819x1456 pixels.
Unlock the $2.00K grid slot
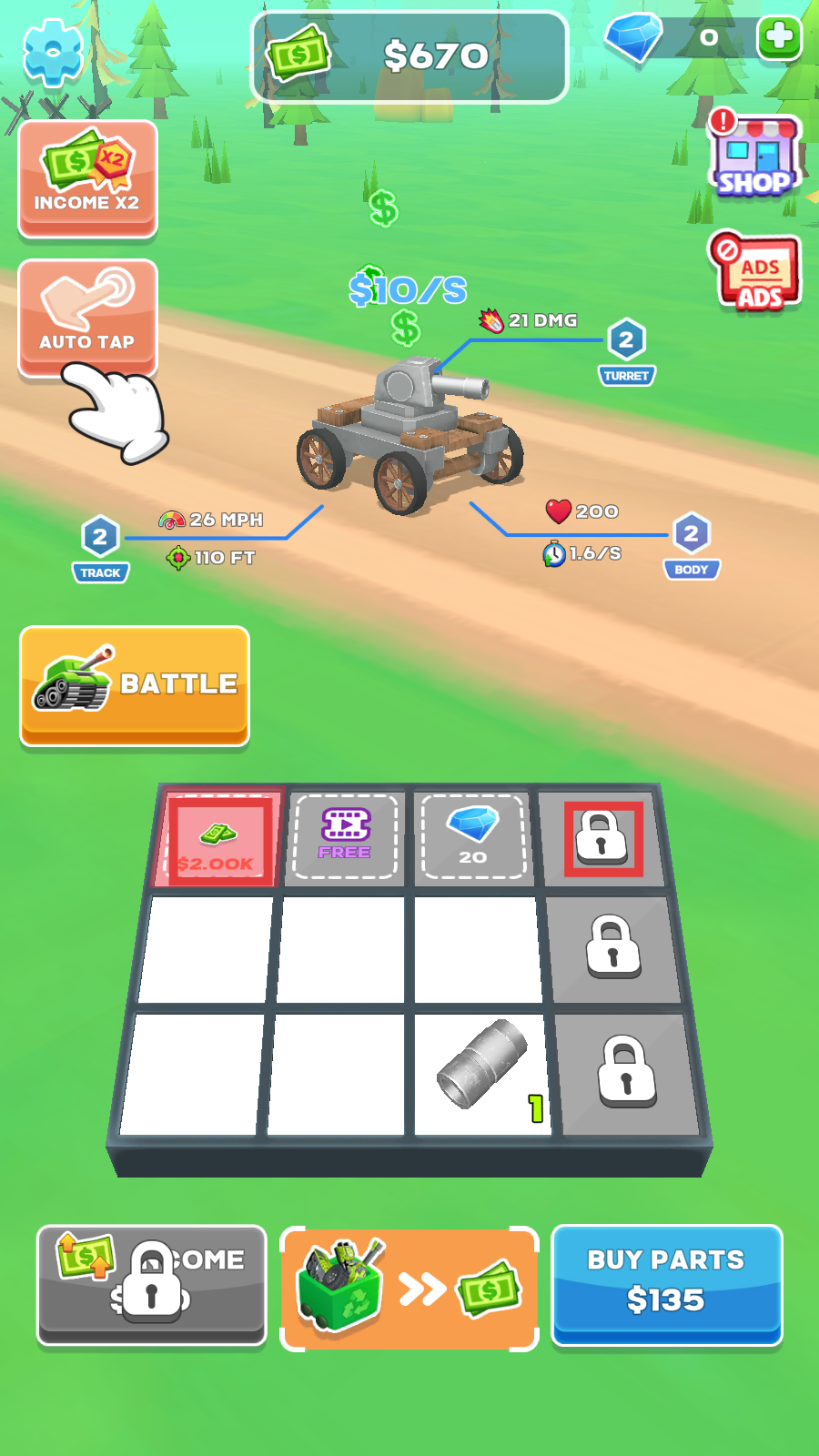[x=218, y=839]
